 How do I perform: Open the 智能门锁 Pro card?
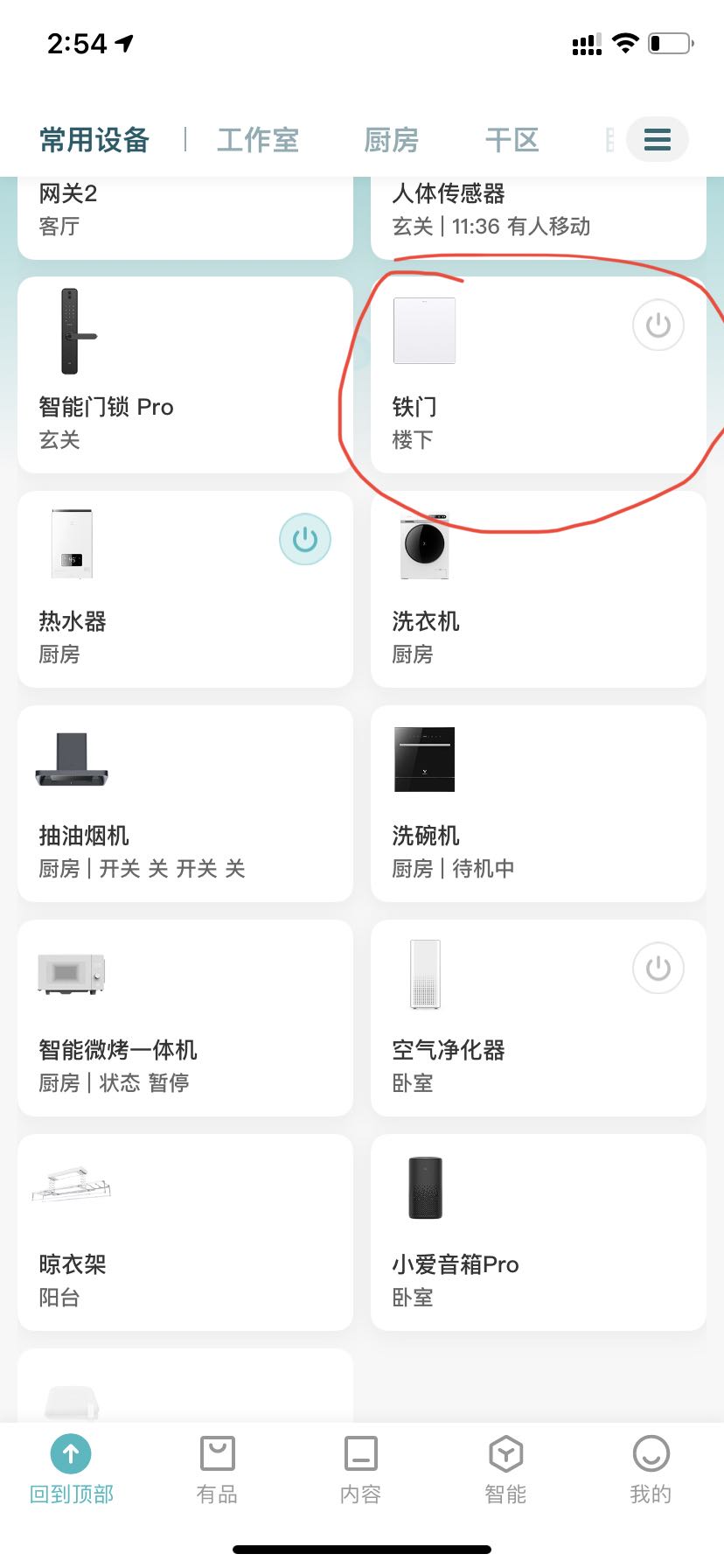click(185, 376)
